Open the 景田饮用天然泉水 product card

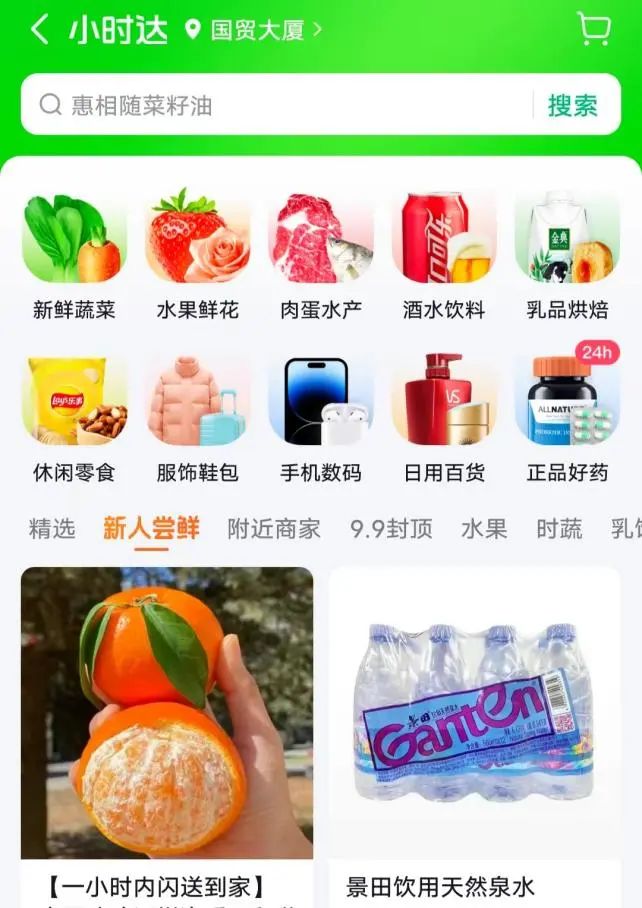click(475, 730)
